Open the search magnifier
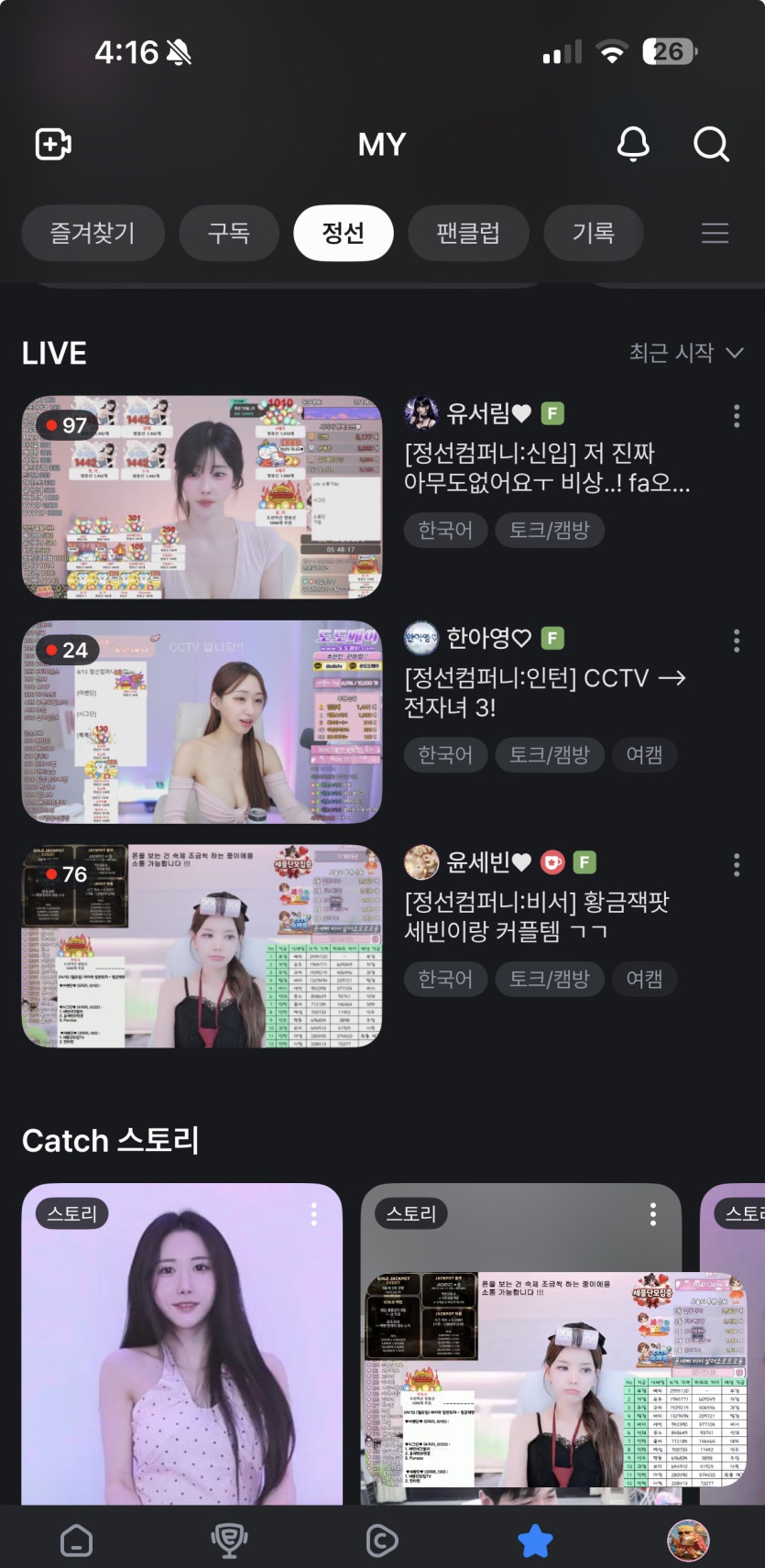The height and width of the screenshot is (1568, 765). point(711,144)
